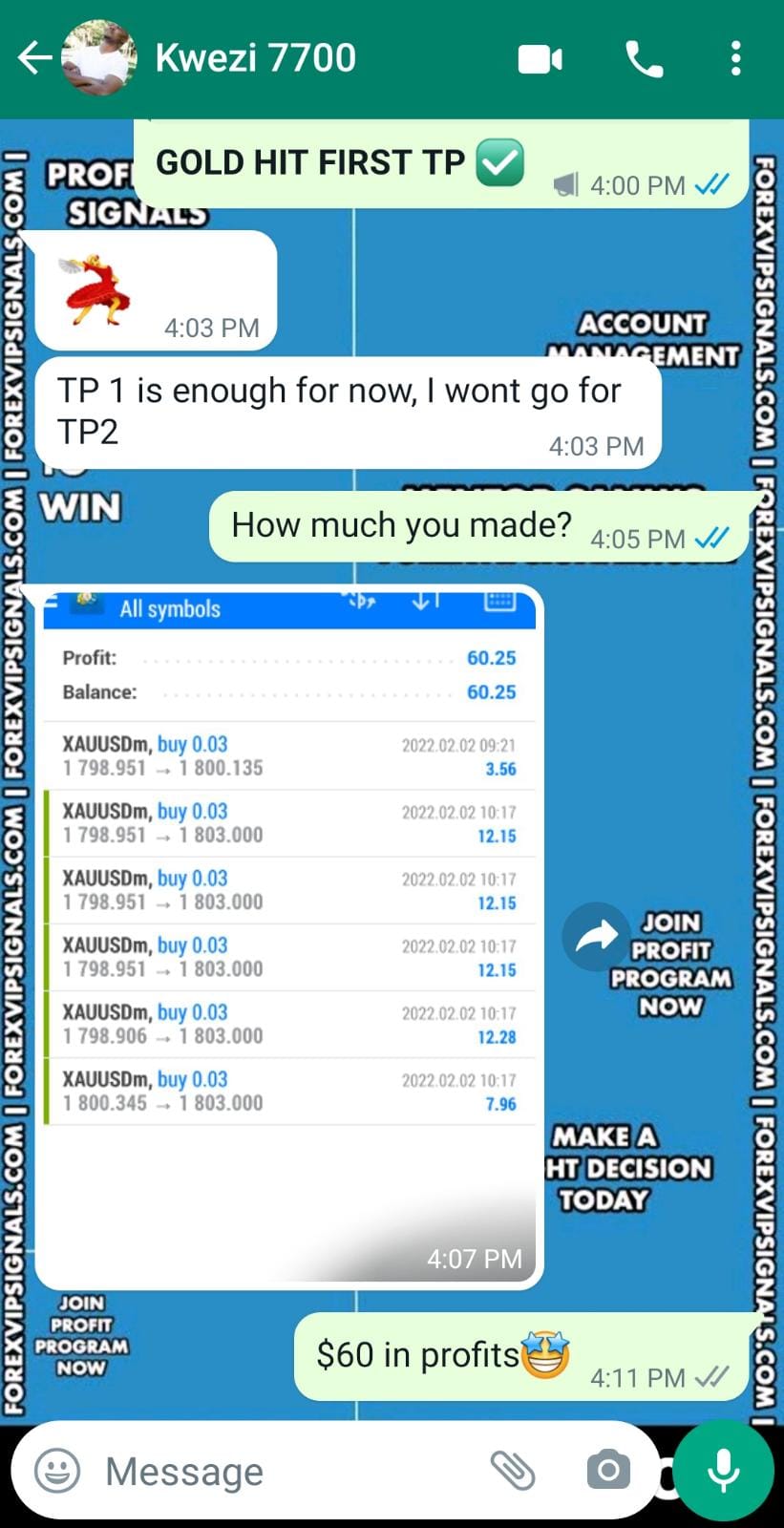784x1528 pixels.
Task: Open the emoji picker
Action: (x=57, y=1471)
